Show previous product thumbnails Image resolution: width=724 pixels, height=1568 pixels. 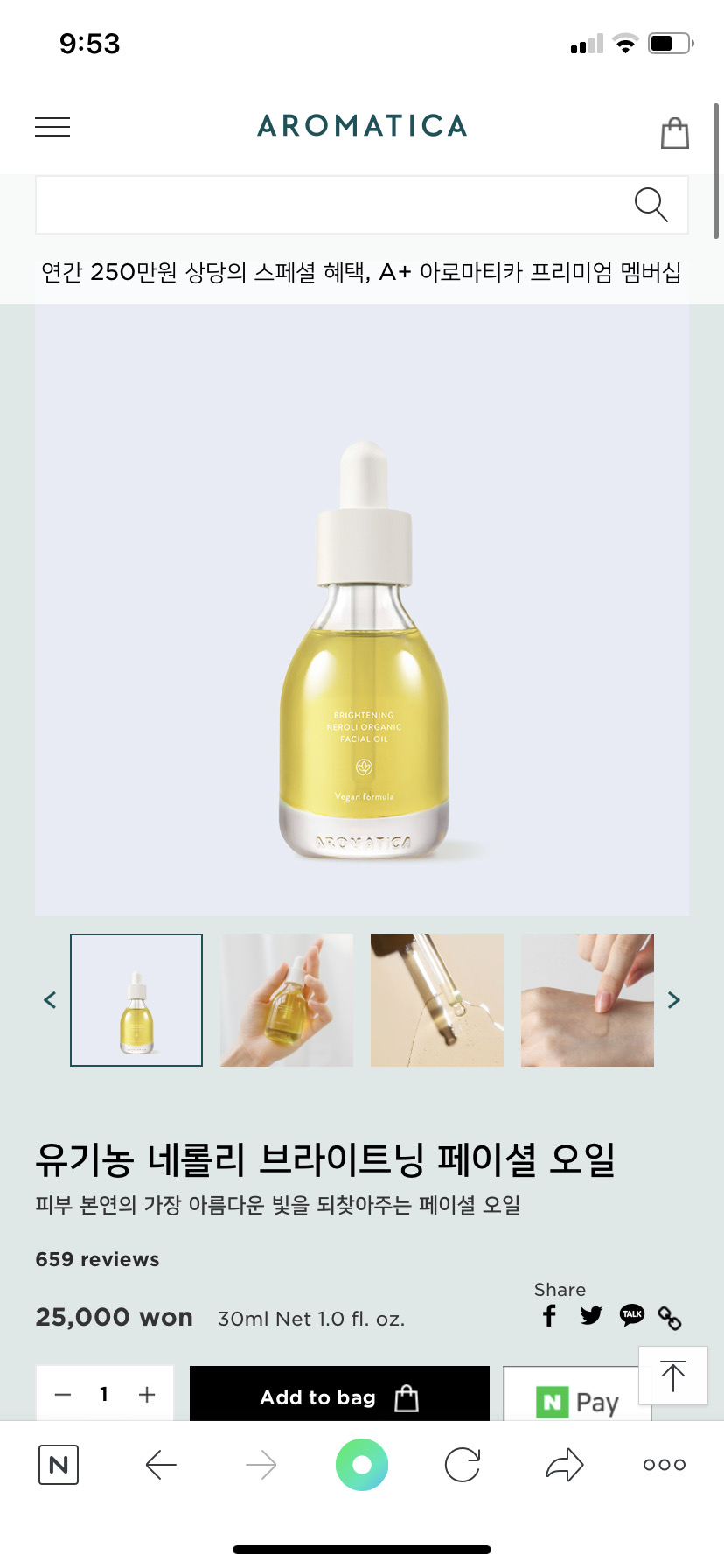pyautogui.click(x=50, y=1000)
